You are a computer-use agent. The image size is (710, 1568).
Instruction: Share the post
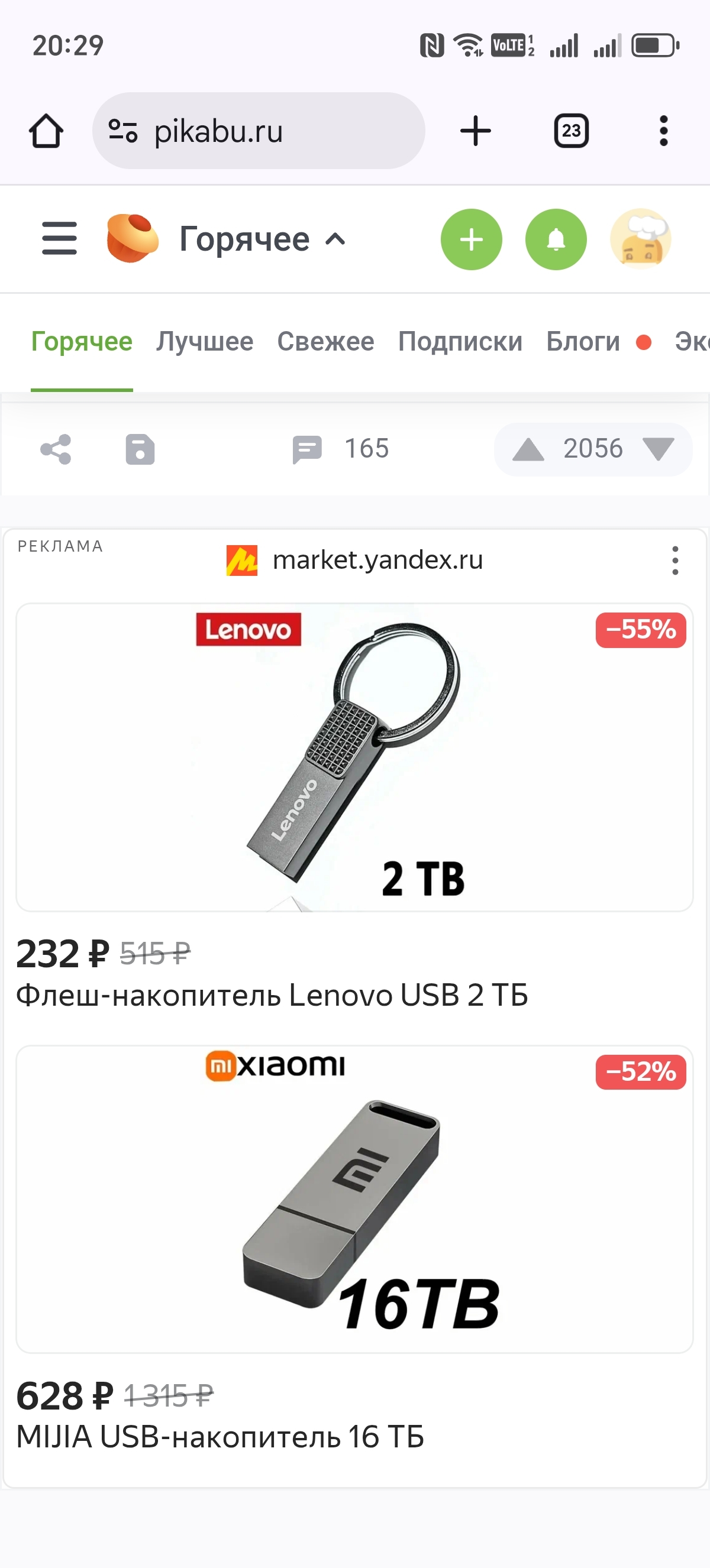pyautogui.click(x=56, y=449)
